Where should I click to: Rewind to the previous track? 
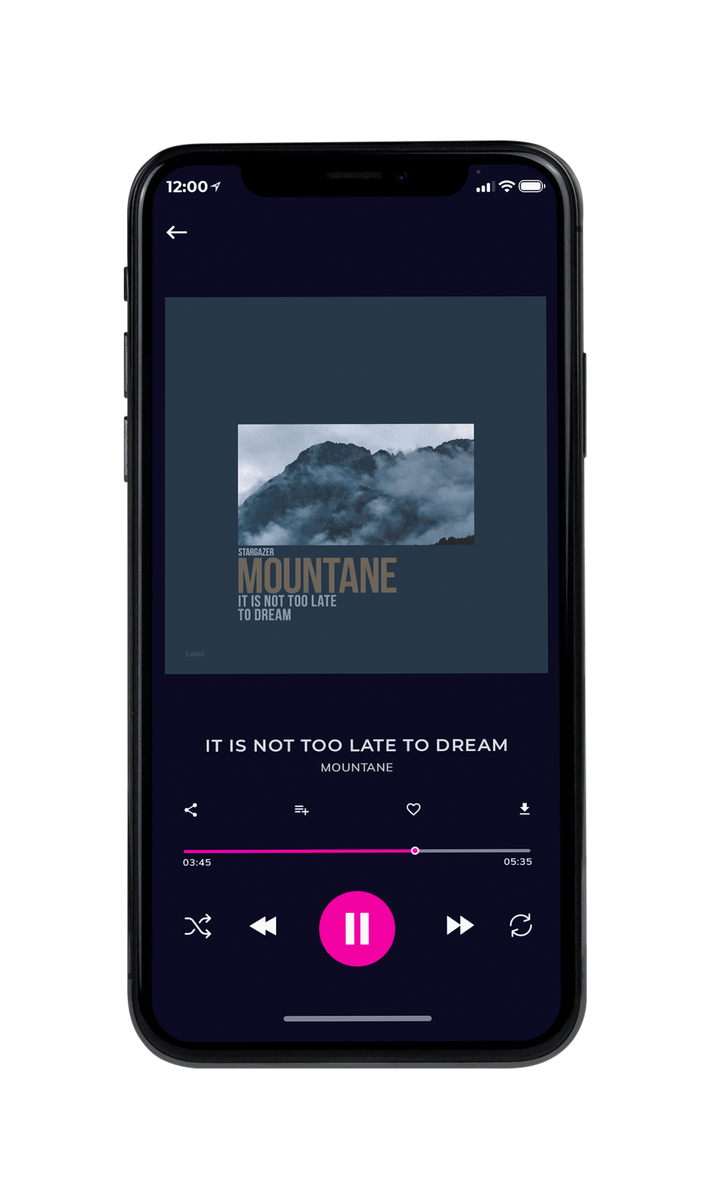tap(263, 926)
